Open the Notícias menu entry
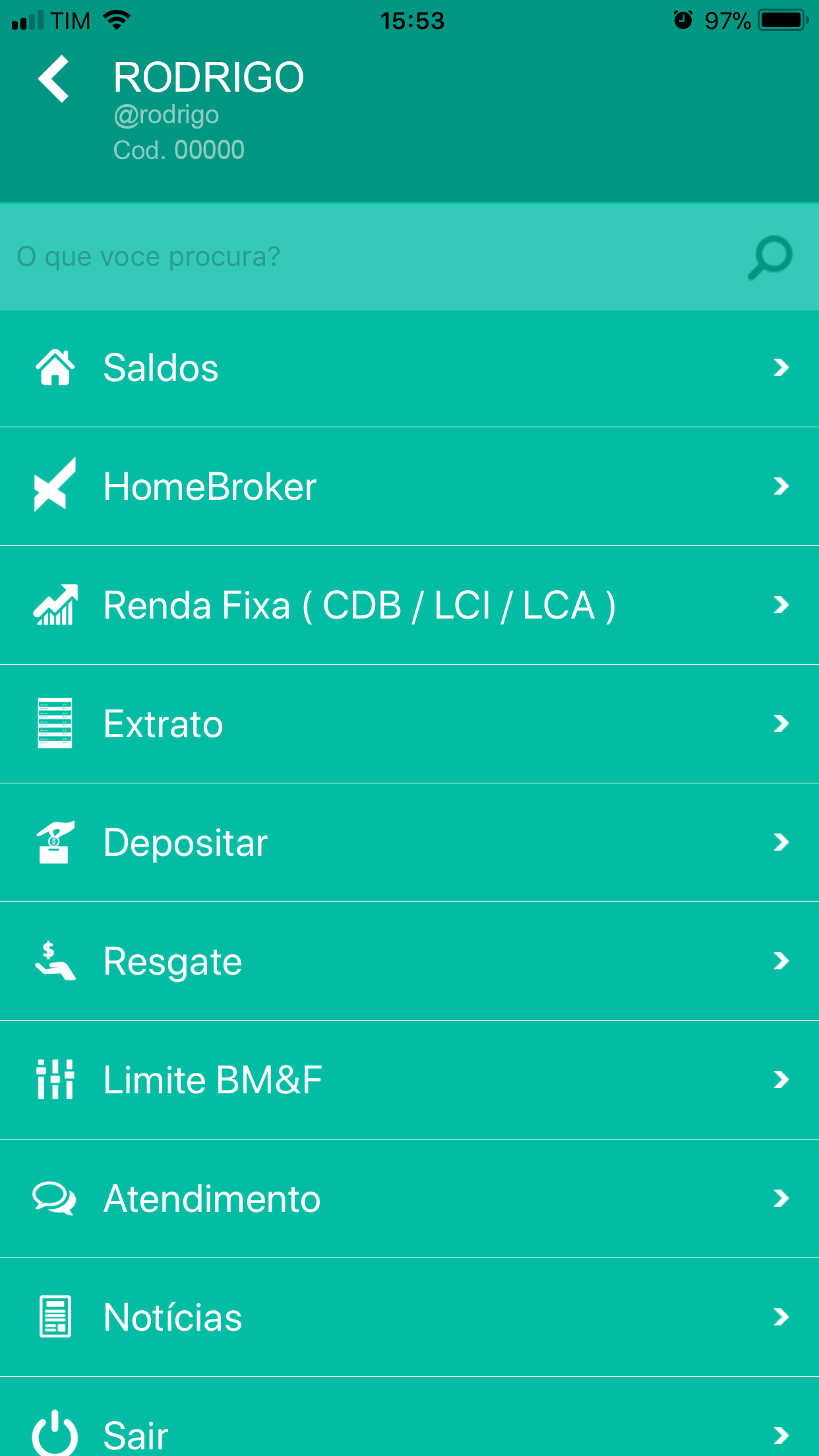This screenshot has width=819, height=1456. (x=173, y=1317)
